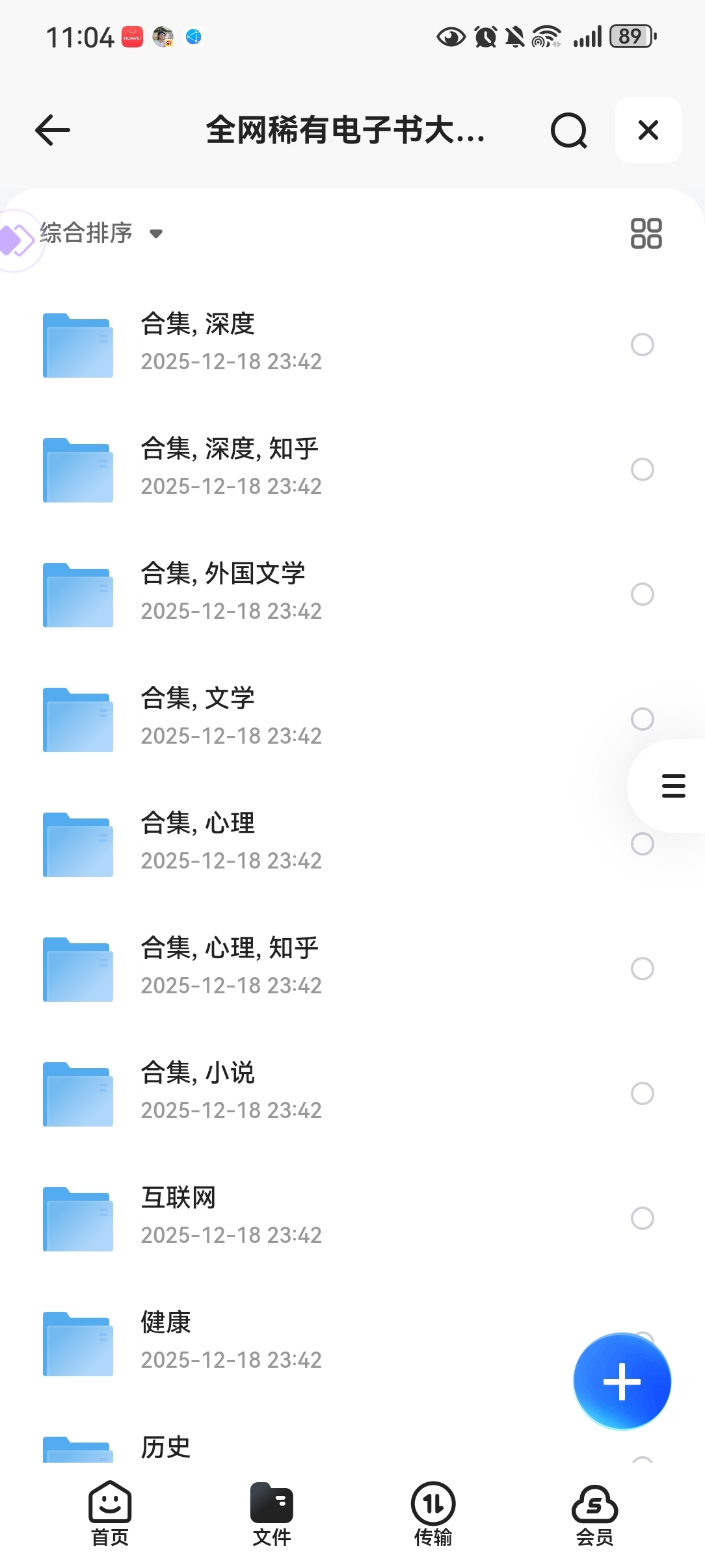Close the current folder view
Image resolution: width=705 pixels, height=1568 pixels.
click(648, 130)
